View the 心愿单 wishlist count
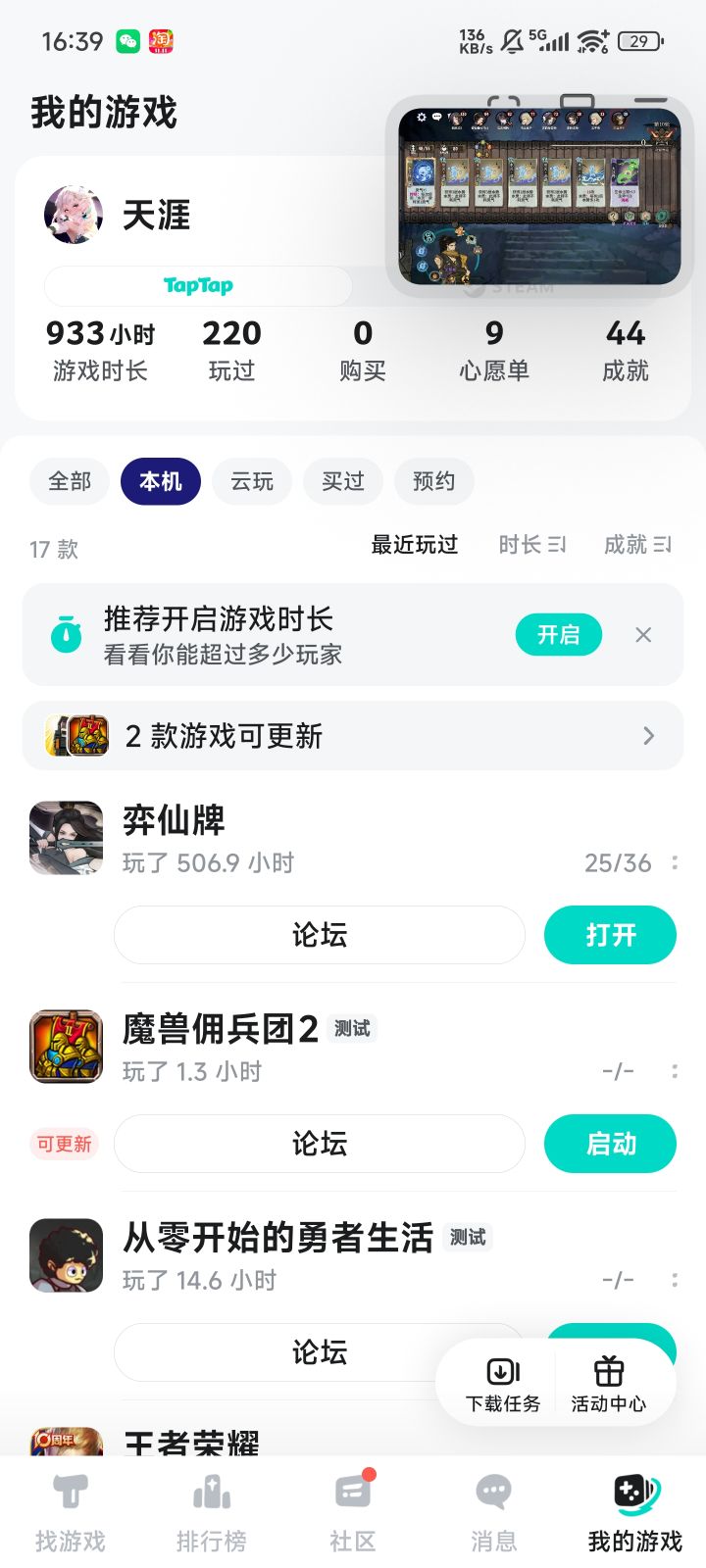Image resolution: width=706 pixels, height=1568 pixels. pos(494,350)
